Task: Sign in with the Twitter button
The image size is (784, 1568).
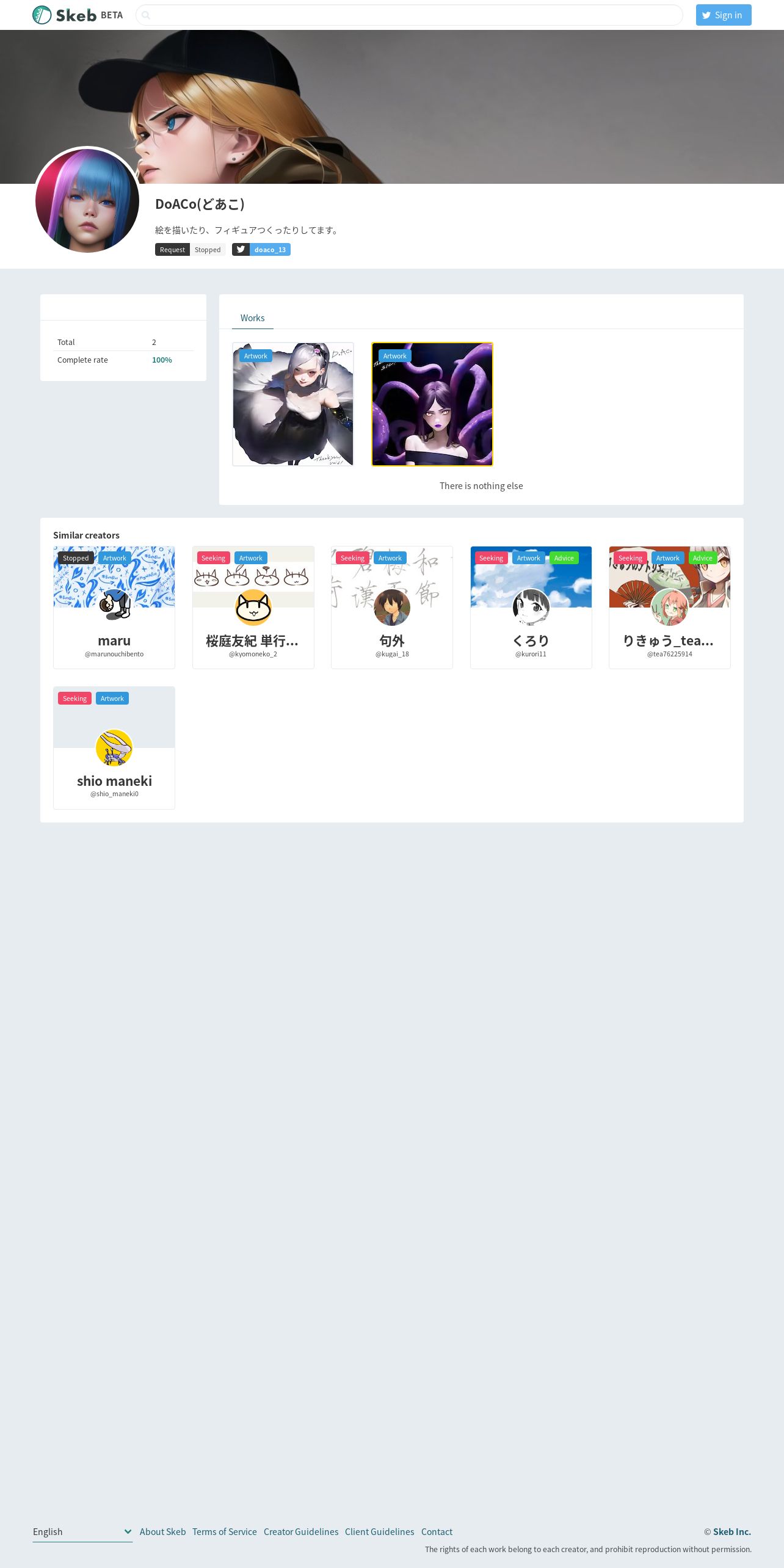Action: (x=724, y=15)
